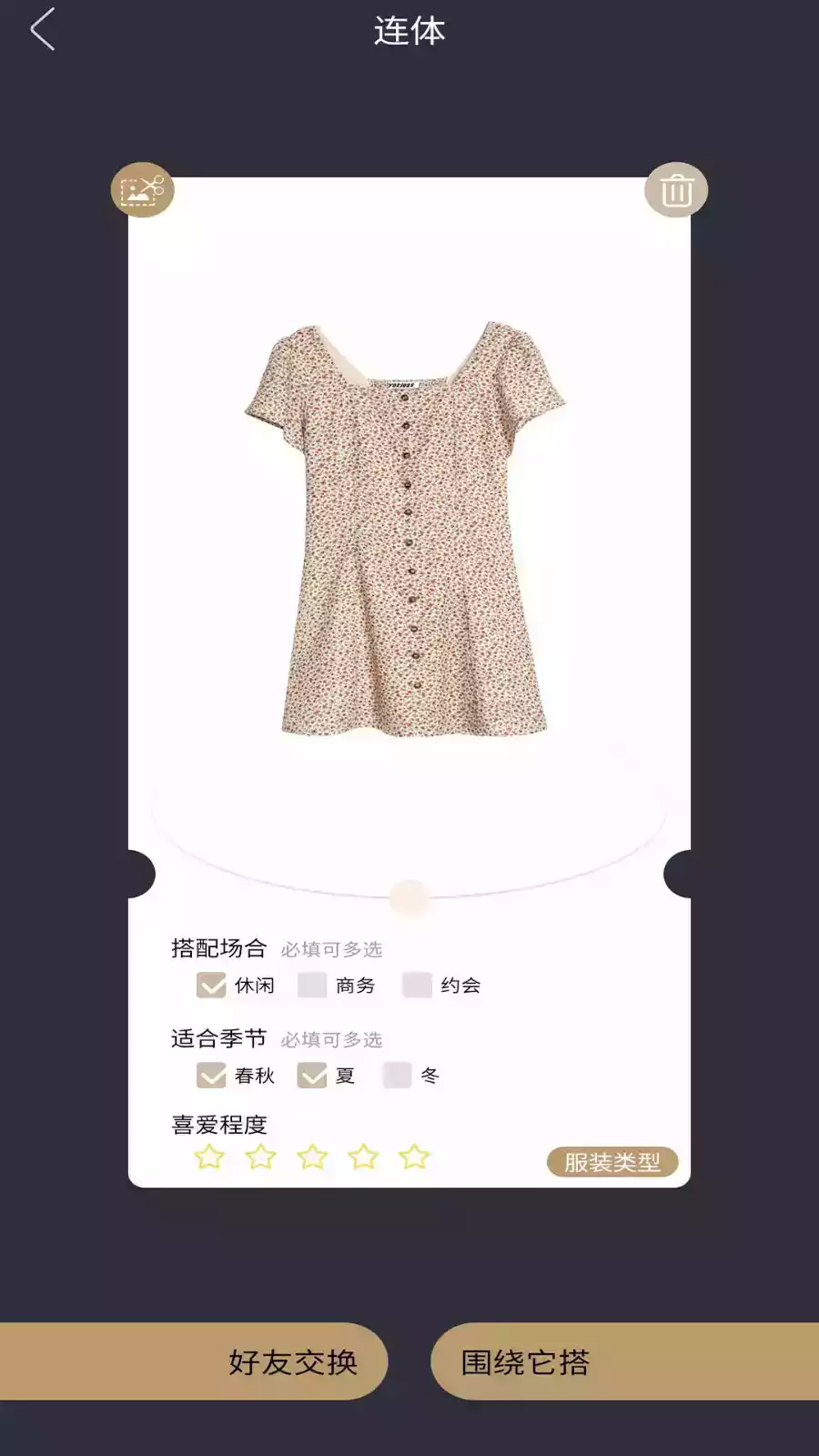Go back using the top-left arrow
819x1456 pixels.
(43, 30)
